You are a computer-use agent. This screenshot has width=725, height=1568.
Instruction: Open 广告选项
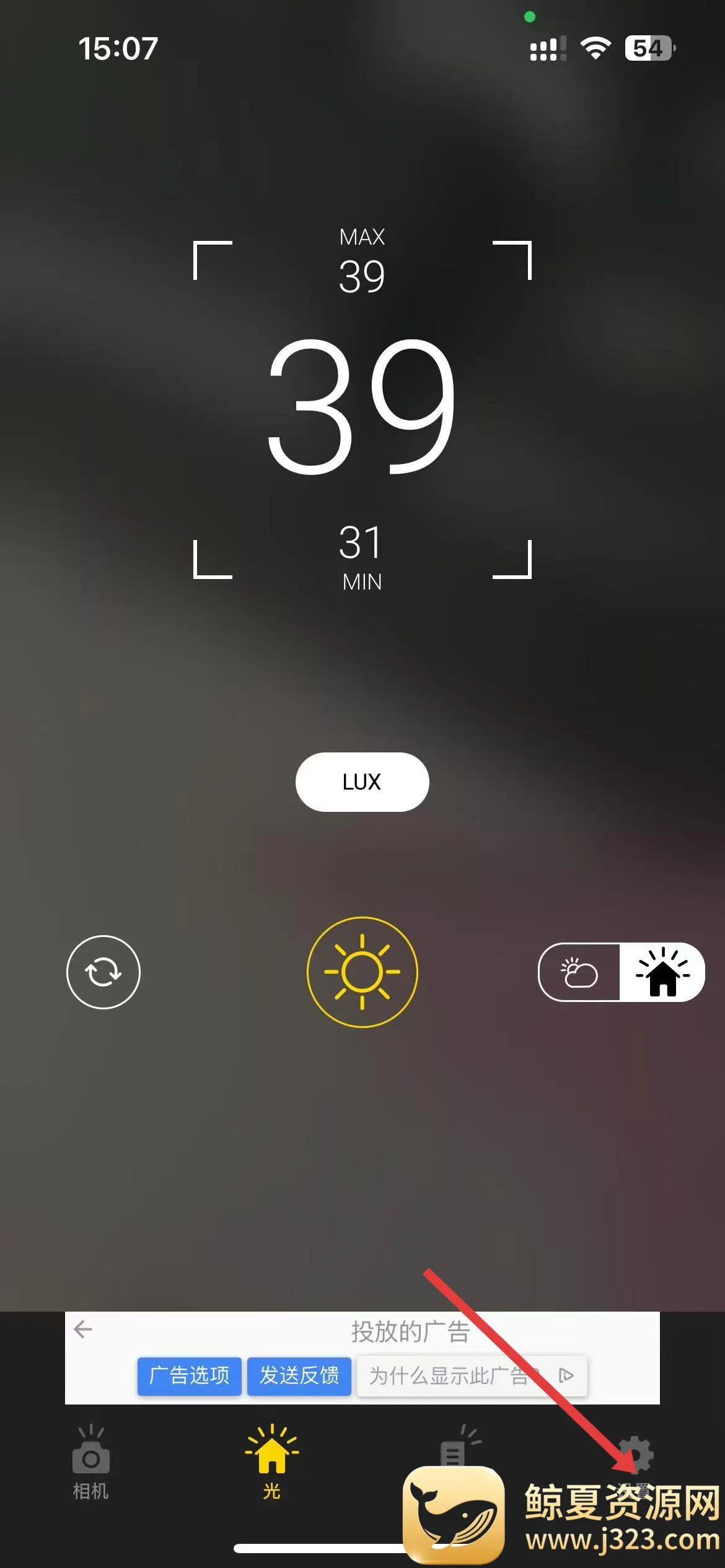[x=189, y=1375]
